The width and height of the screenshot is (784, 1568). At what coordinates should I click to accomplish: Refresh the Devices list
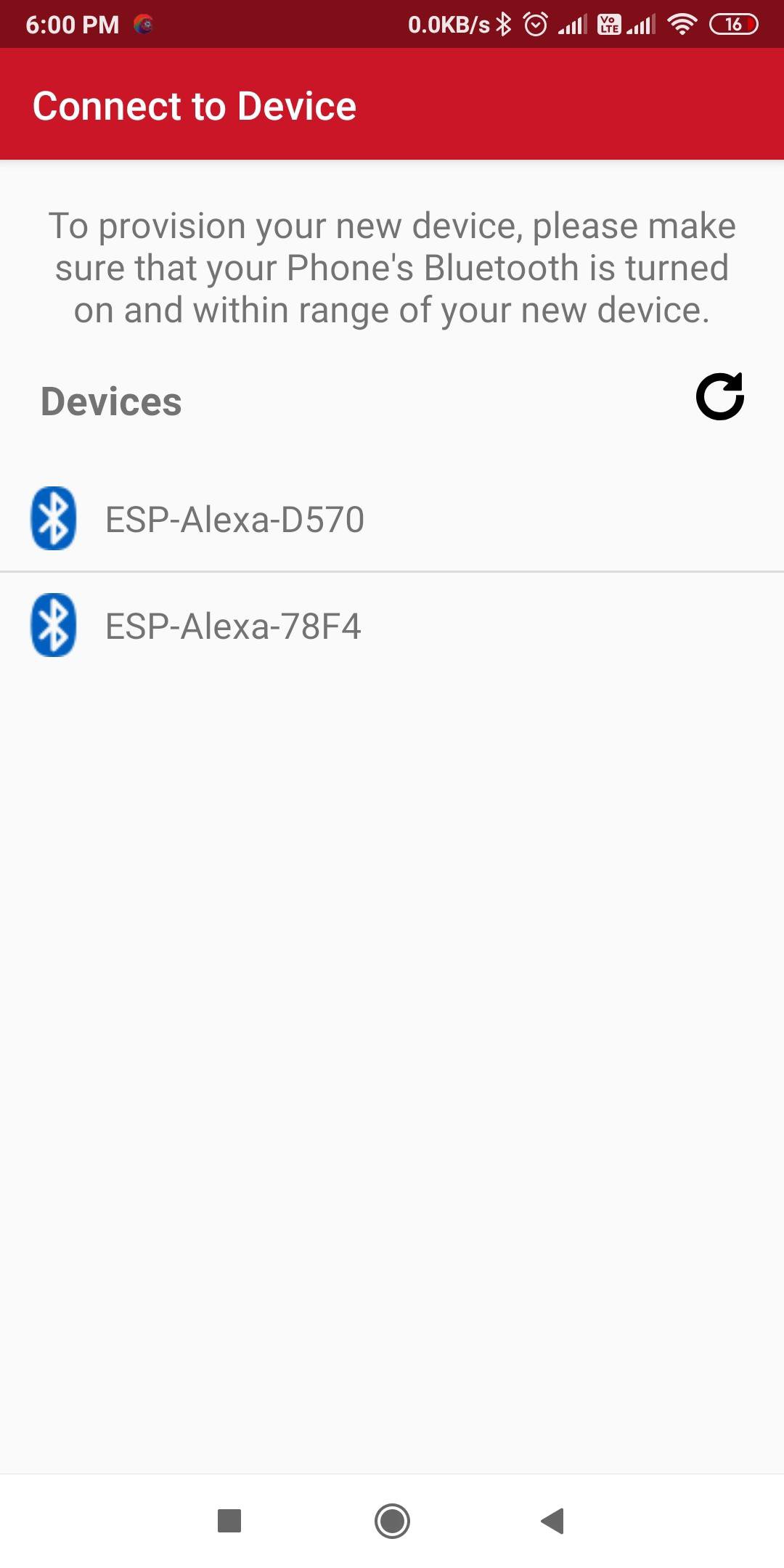tap(719, 397)
